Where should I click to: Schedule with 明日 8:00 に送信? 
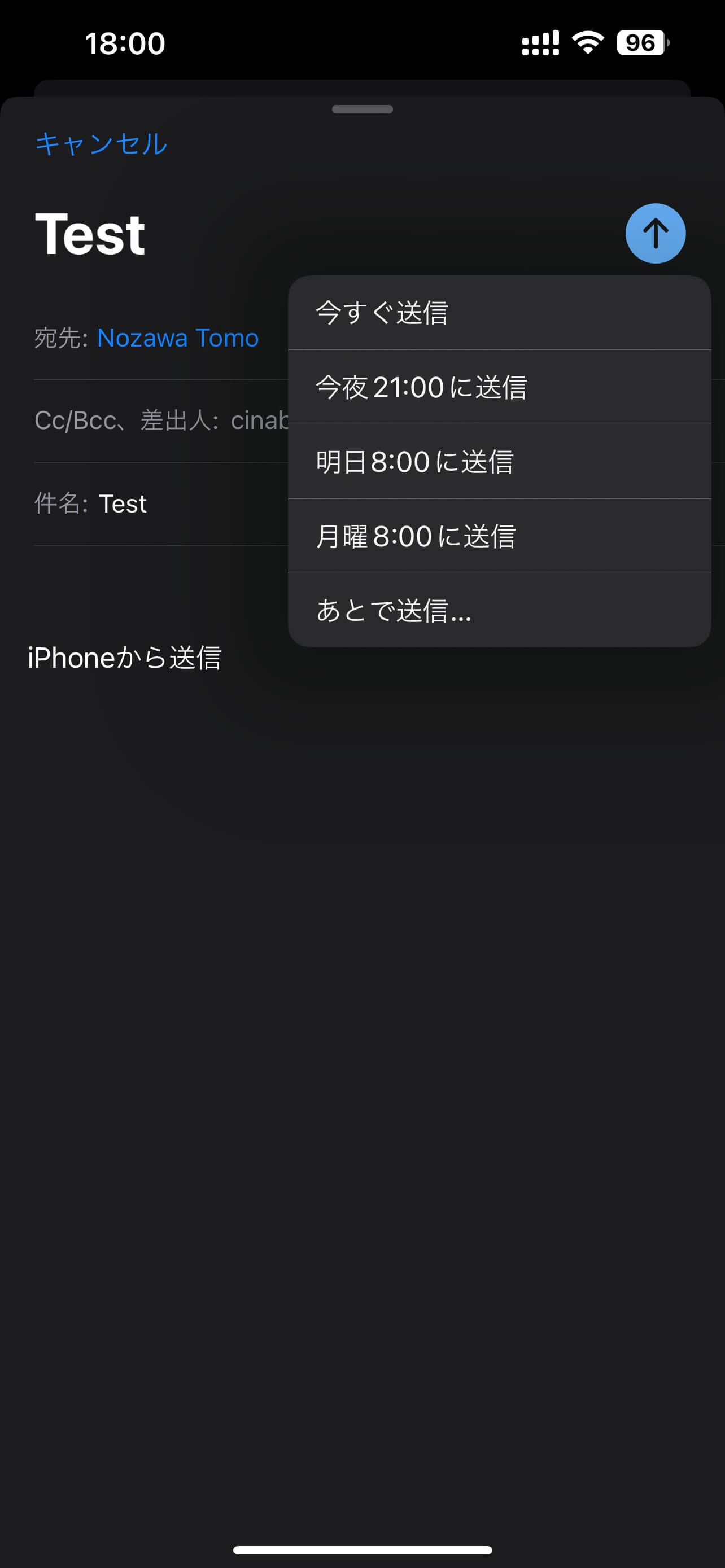[499, 461]
